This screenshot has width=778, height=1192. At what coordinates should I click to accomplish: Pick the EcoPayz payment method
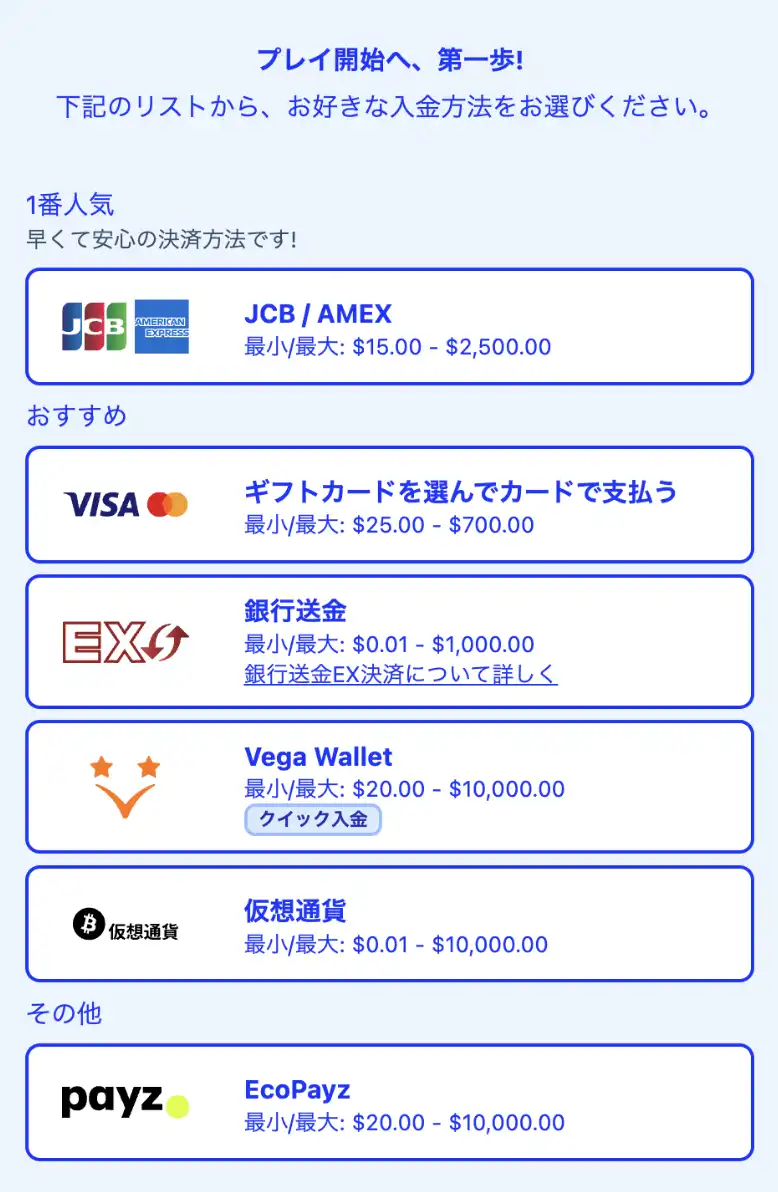pos(388,1102)
